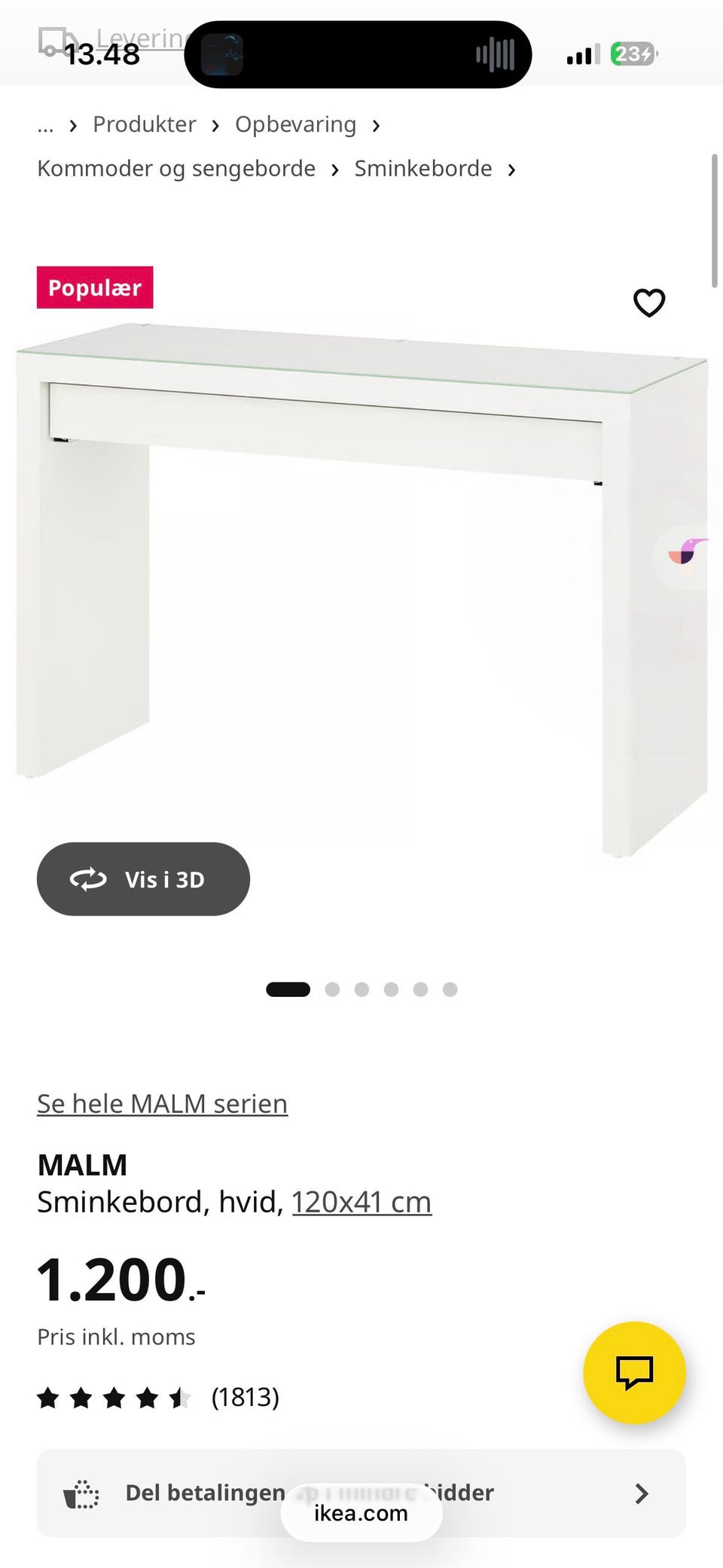Navigate to Kommoder og sengeborde
The height and width of the screenshot is (1568, 723).
point(176,169)
